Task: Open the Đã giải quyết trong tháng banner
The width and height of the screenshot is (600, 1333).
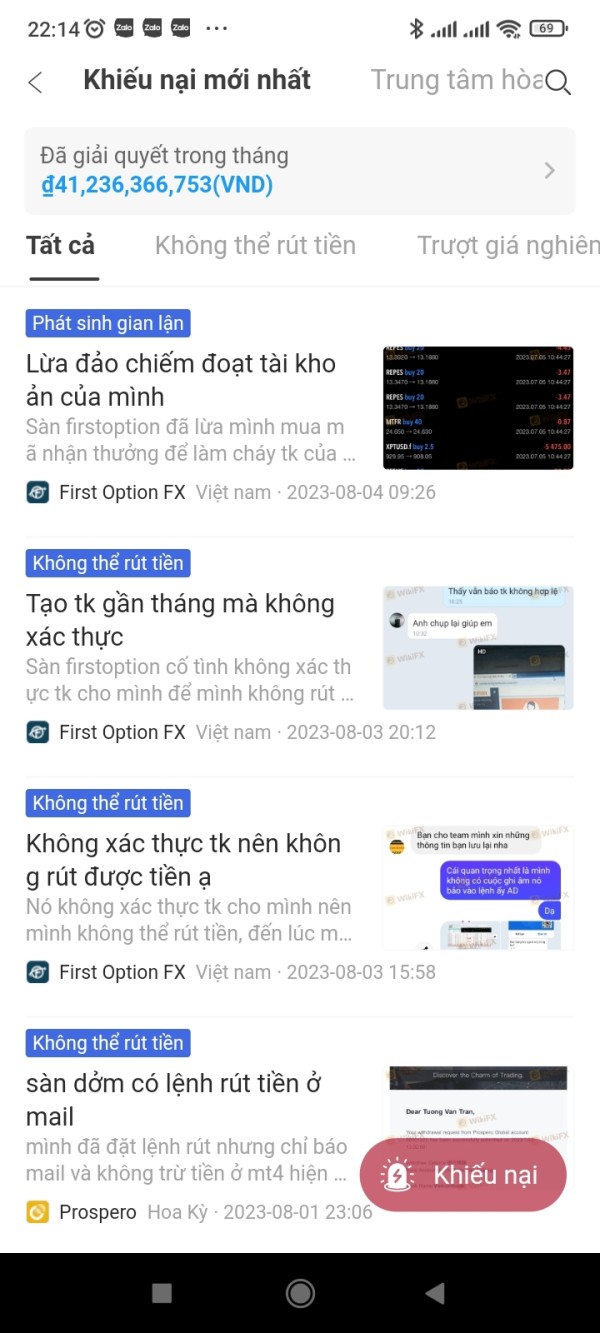Action: point(300,171)
